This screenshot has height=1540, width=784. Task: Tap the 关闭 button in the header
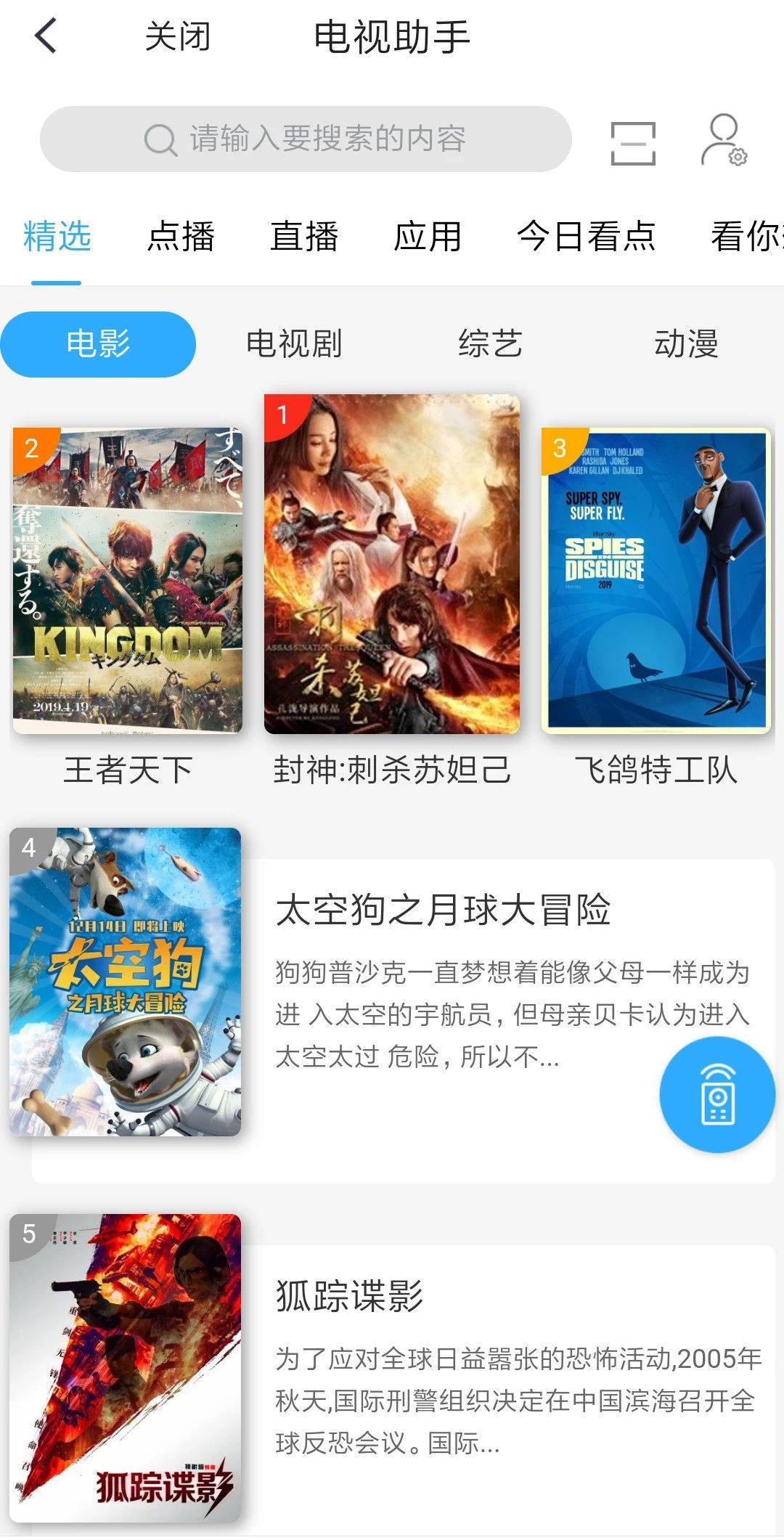[176, 38]
